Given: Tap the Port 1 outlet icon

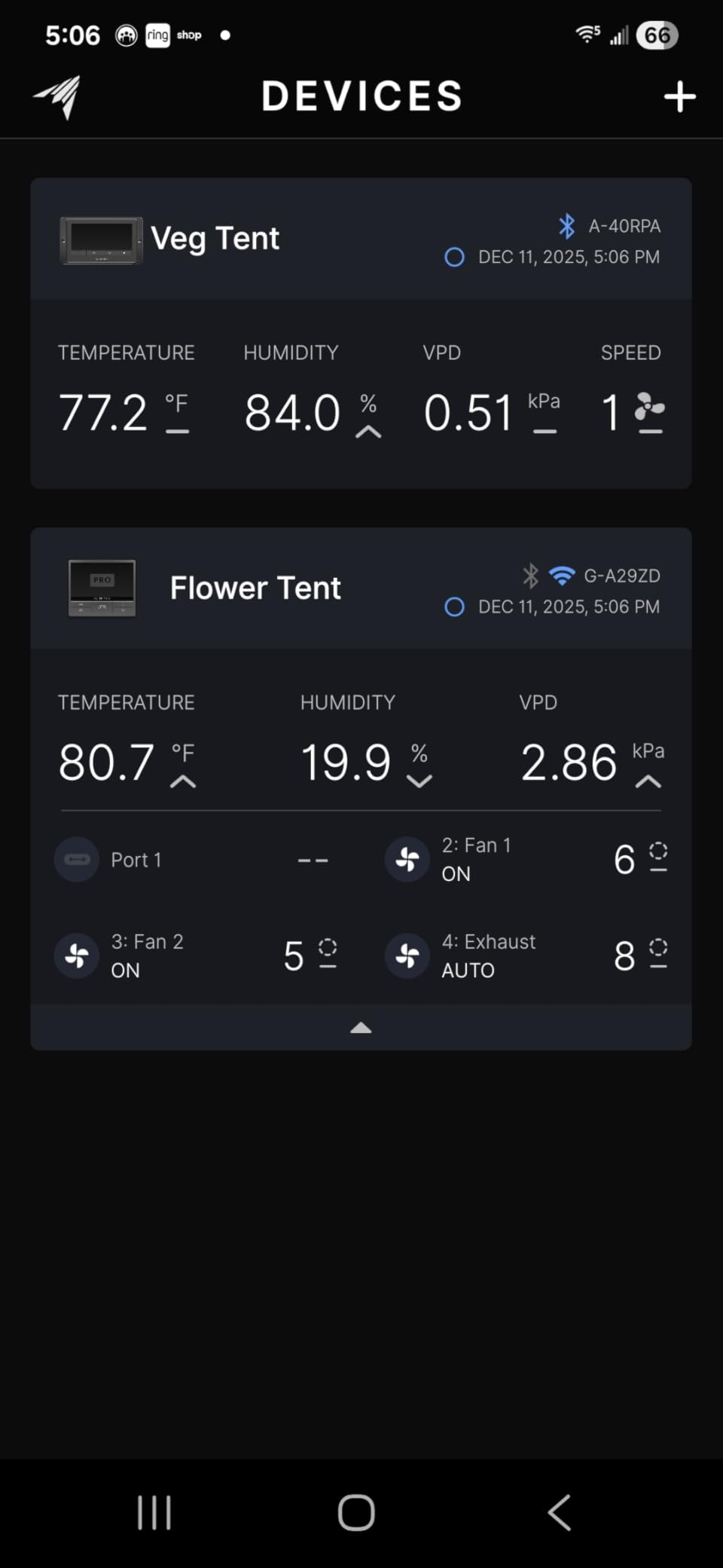Looking at the screenshot, I should pos(76,859).
